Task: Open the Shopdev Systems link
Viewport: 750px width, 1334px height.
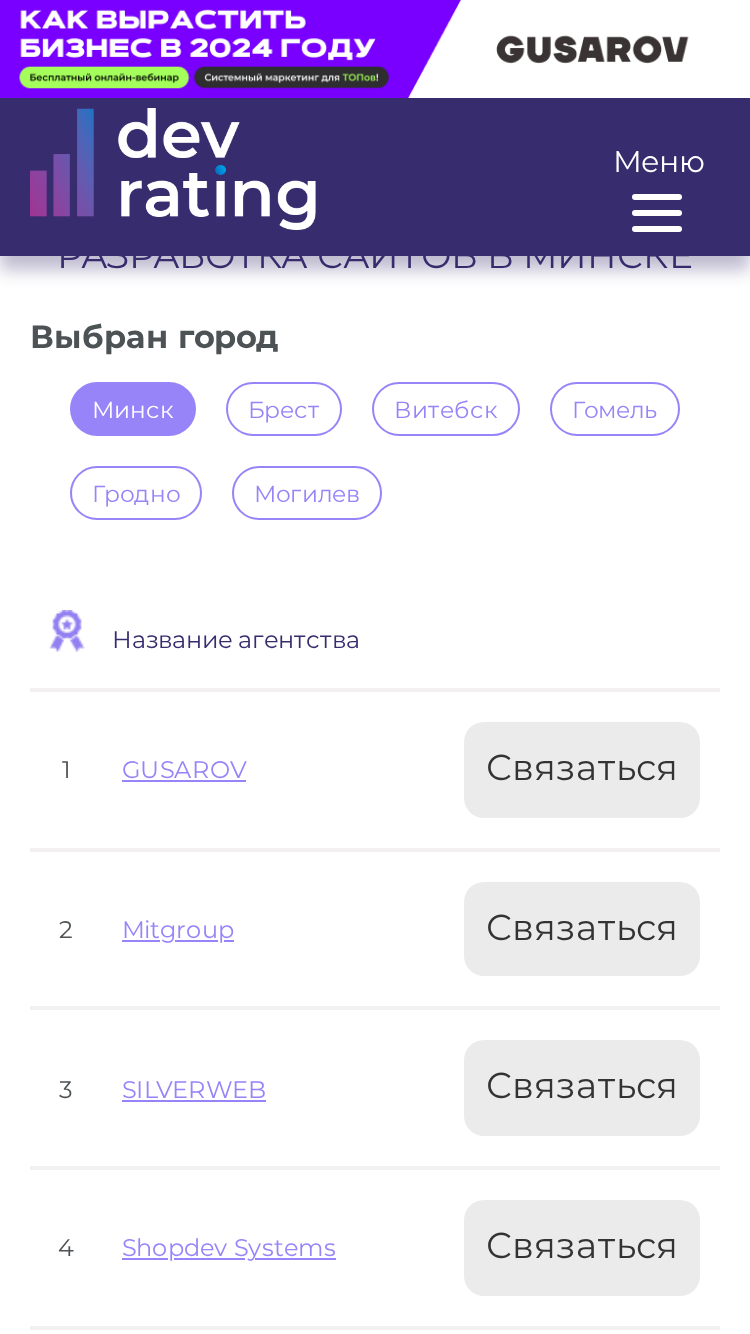Action: coord(229,1248)
